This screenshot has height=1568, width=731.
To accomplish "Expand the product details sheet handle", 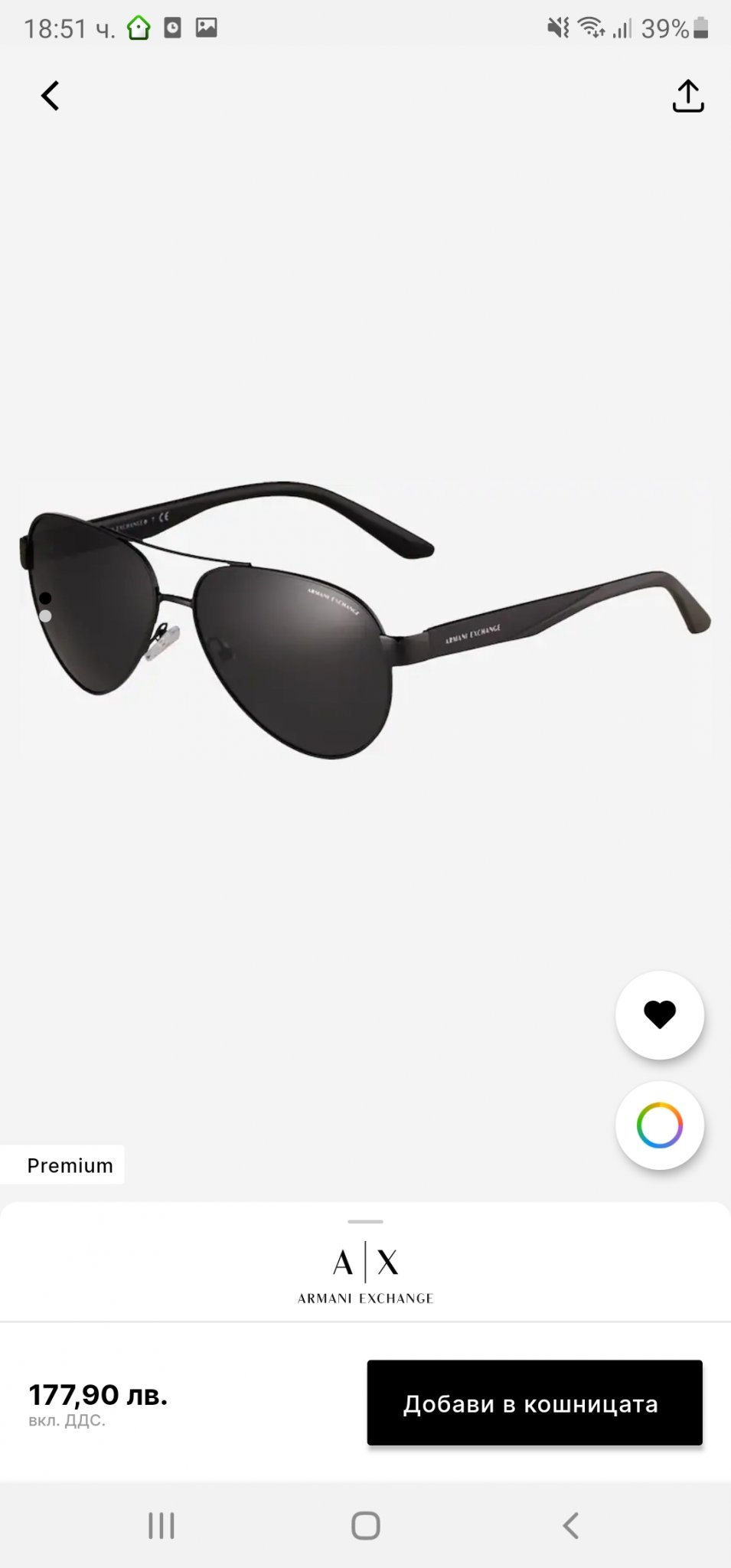I will tap(365, 1221).
